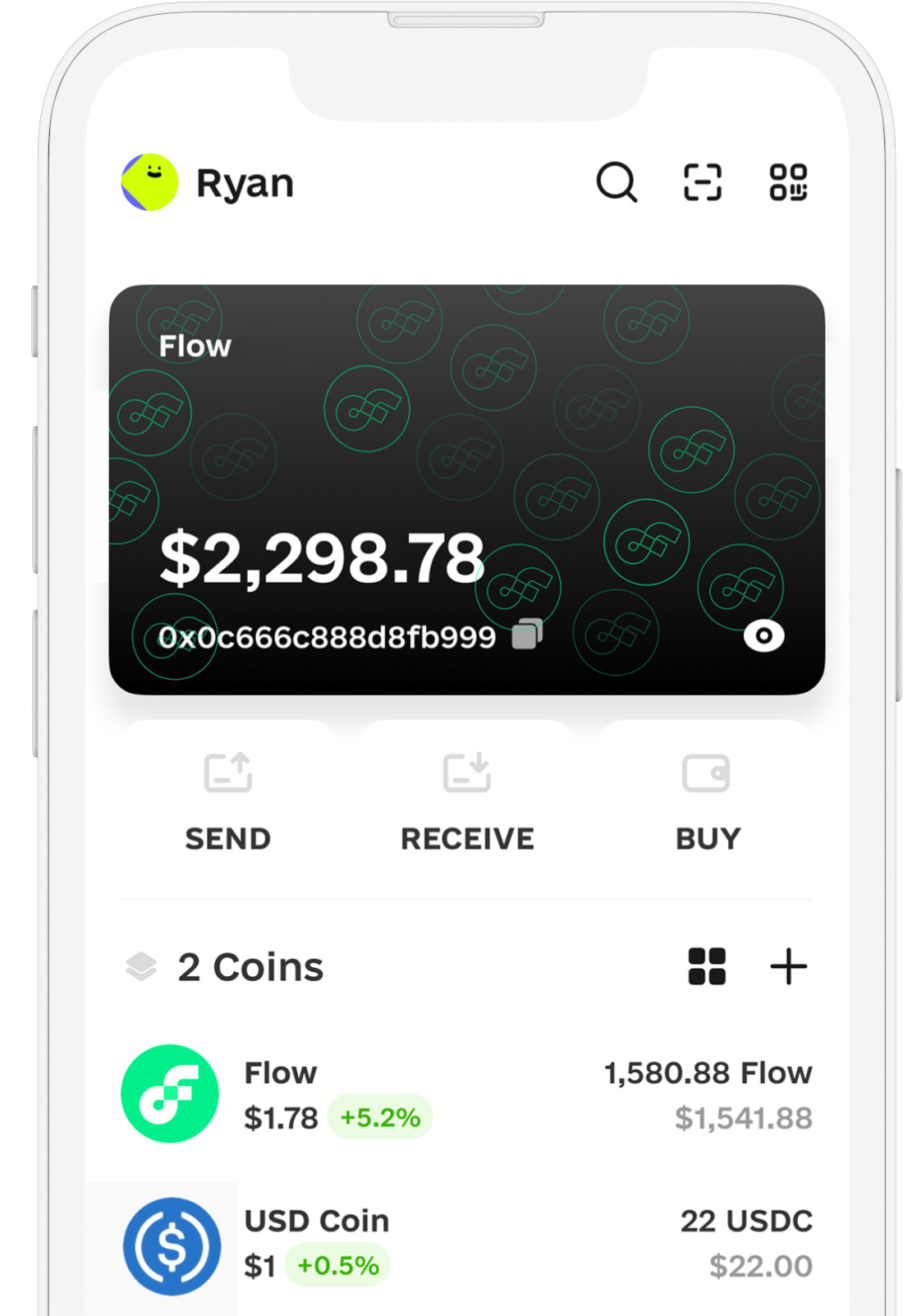Viewport: 903px width, 1316px height.
Task: Add a new coin with the plus button
Action: point(789,967)
